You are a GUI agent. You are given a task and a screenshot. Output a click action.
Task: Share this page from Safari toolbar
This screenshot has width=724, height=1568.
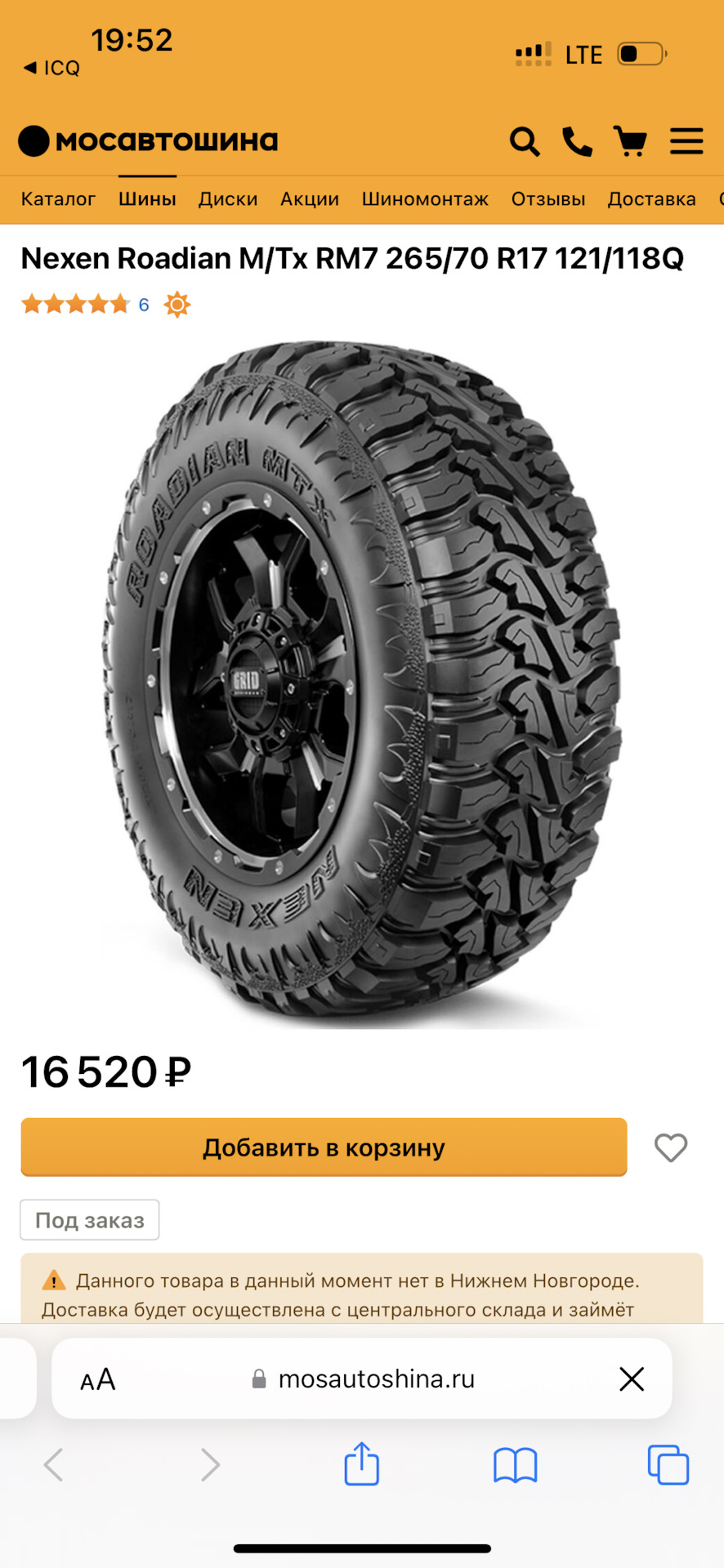(x=361, y=1464)
